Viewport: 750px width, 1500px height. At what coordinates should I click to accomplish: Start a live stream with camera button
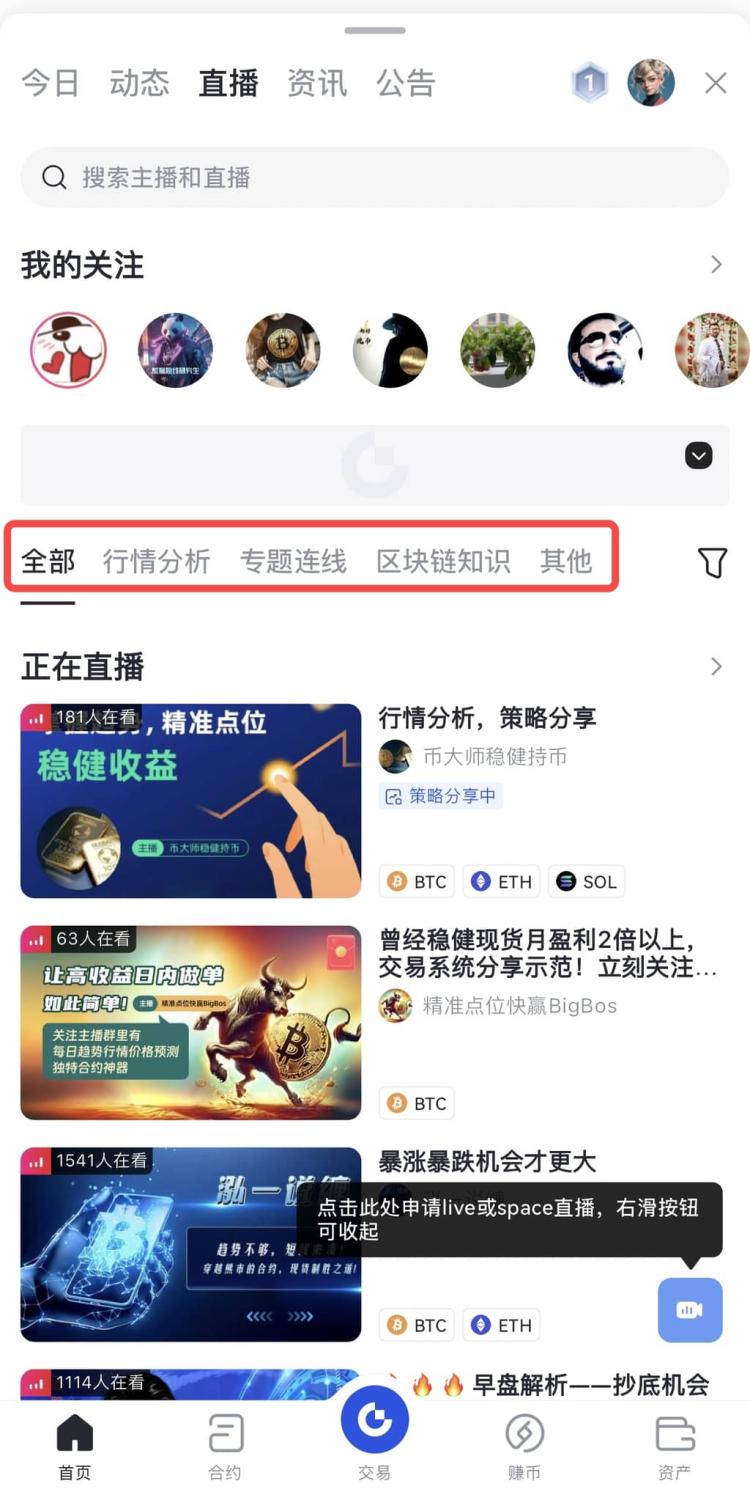click(x=690, y=1310)
